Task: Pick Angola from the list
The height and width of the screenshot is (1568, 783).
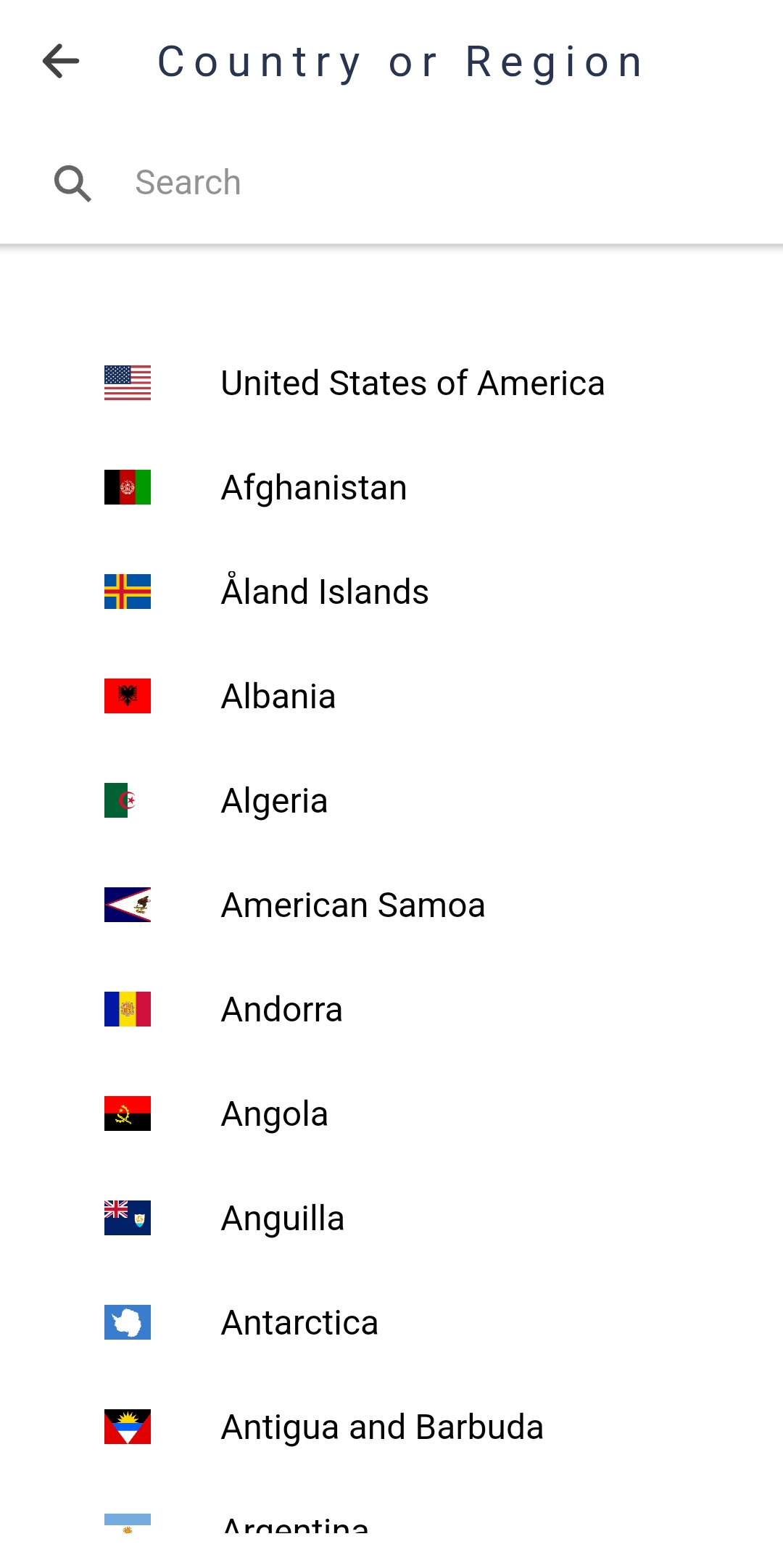Action: pos(391,1113)
